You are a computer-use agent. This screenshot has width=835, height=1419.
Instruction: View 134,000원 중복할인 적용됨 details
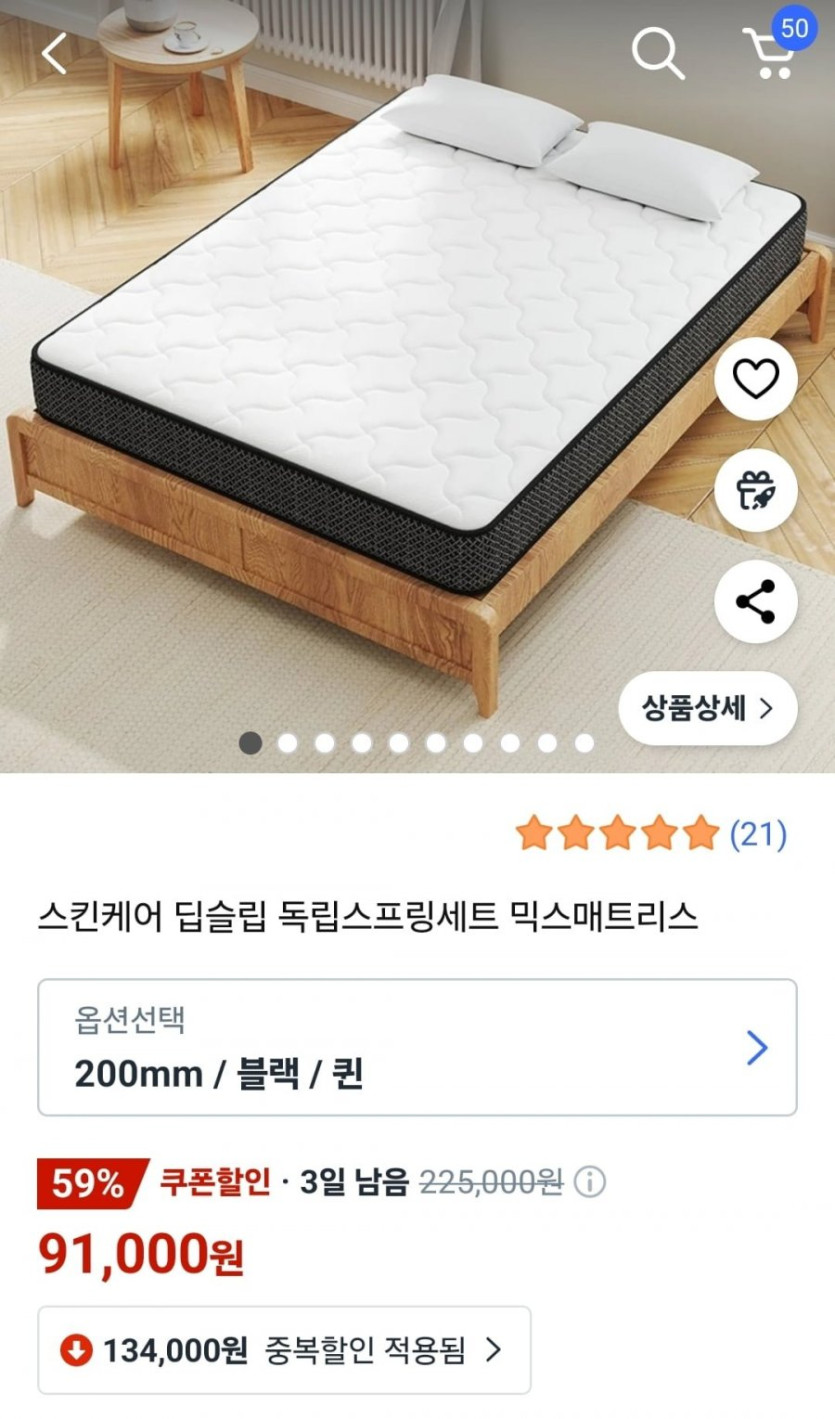tap(284, 1351)
